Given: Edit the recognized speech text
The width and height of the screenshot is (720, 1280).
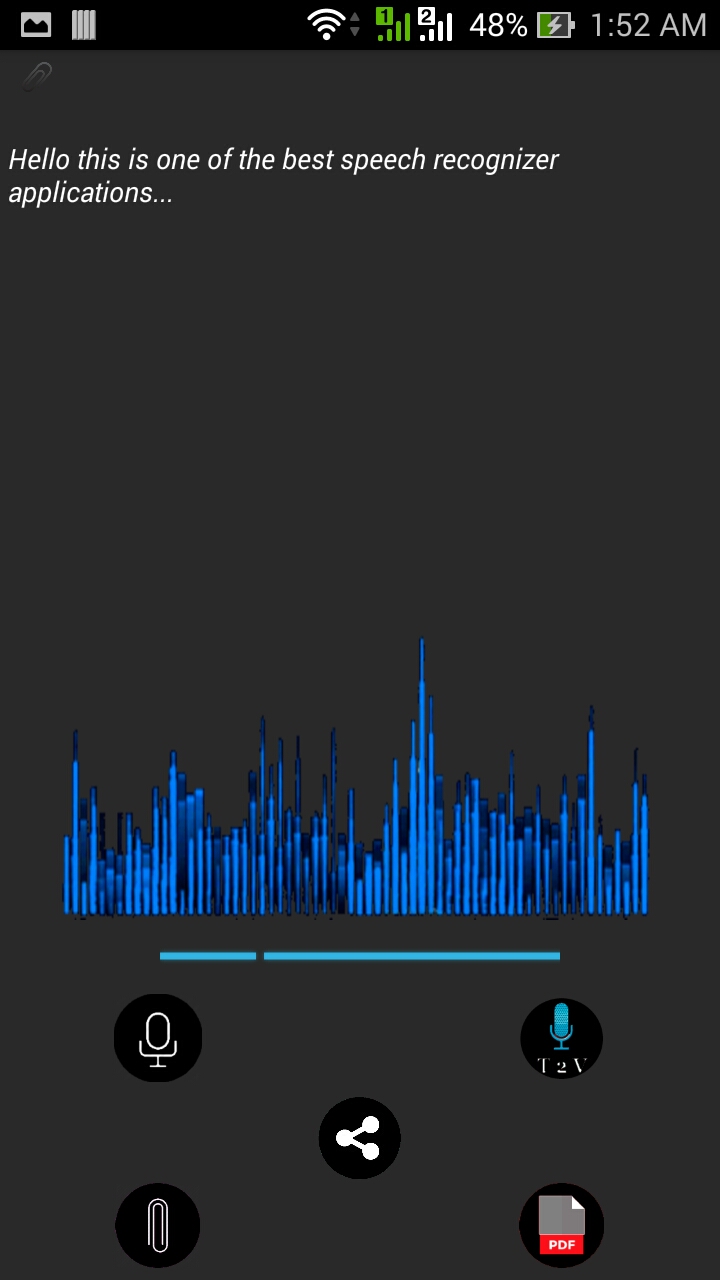Looking at the screenshot, I should coord(283,176).
